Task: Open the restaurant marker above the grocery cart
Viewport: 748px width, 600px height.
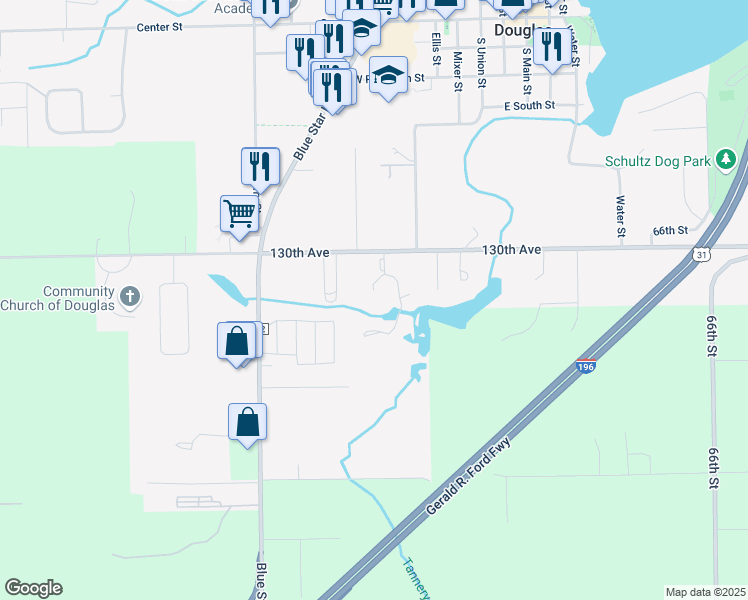Action: tap(259, 166)
